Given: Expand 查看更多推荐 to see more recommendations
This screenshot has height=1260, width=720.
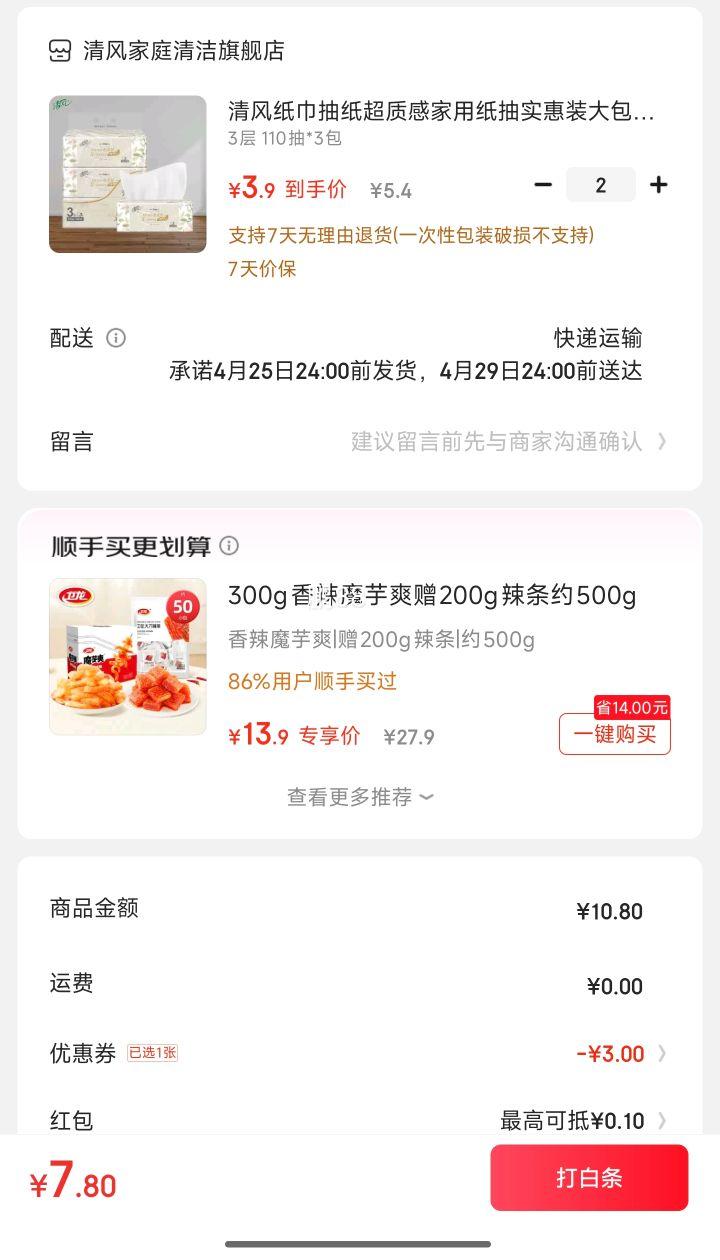Looking at the screenshot, I should coord(360,797).
